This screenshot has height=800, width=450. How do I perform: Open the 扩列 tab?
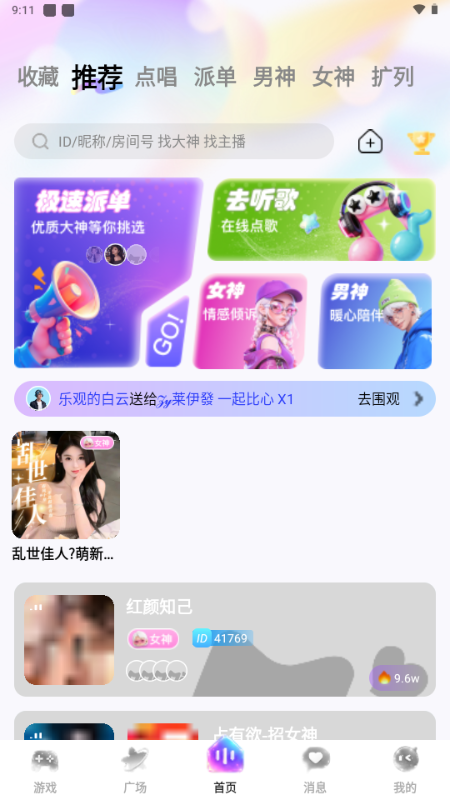(x=392, y=77)
